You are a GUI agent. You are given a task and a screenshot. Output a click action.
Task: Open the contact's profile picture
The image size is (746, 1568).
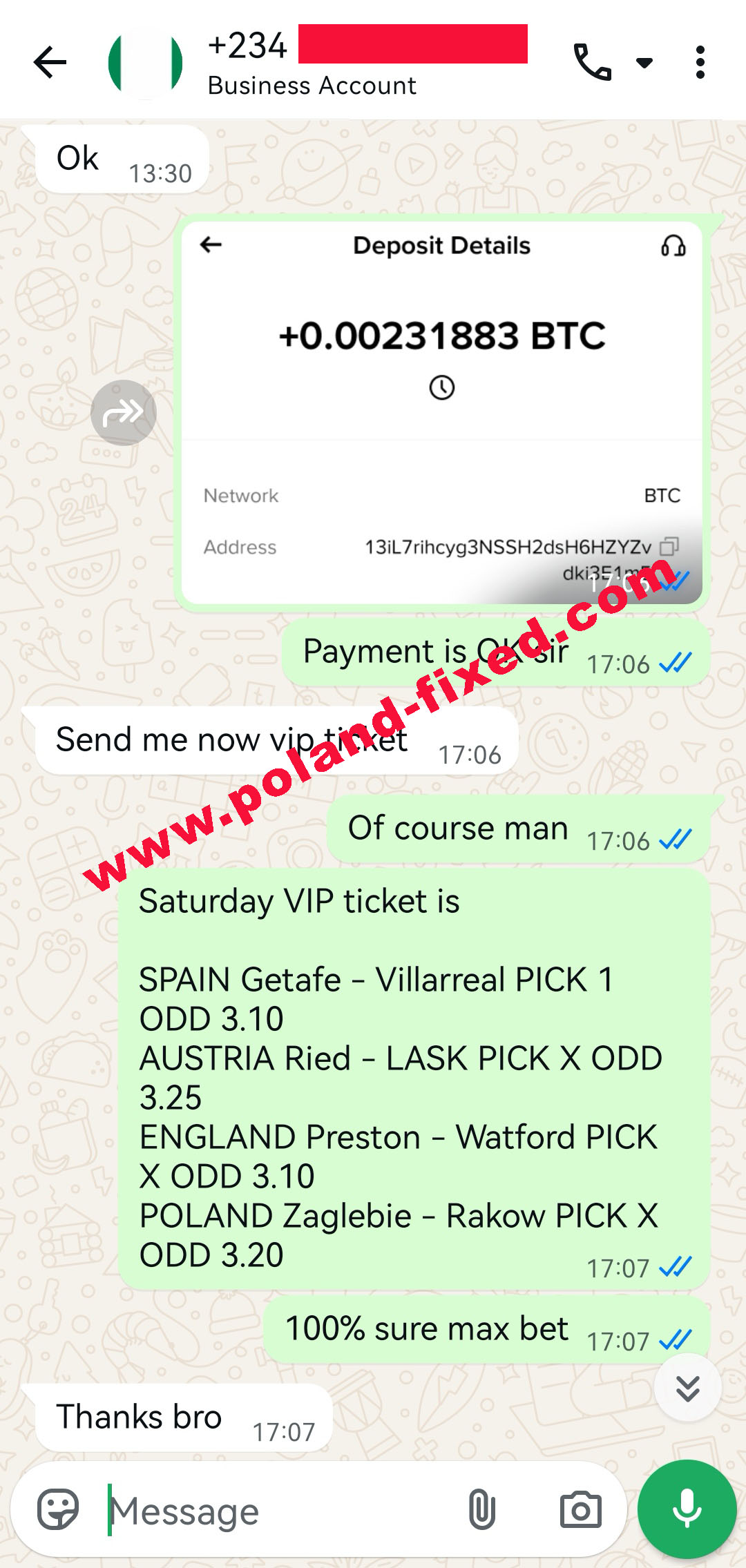[x=145, y=63]
